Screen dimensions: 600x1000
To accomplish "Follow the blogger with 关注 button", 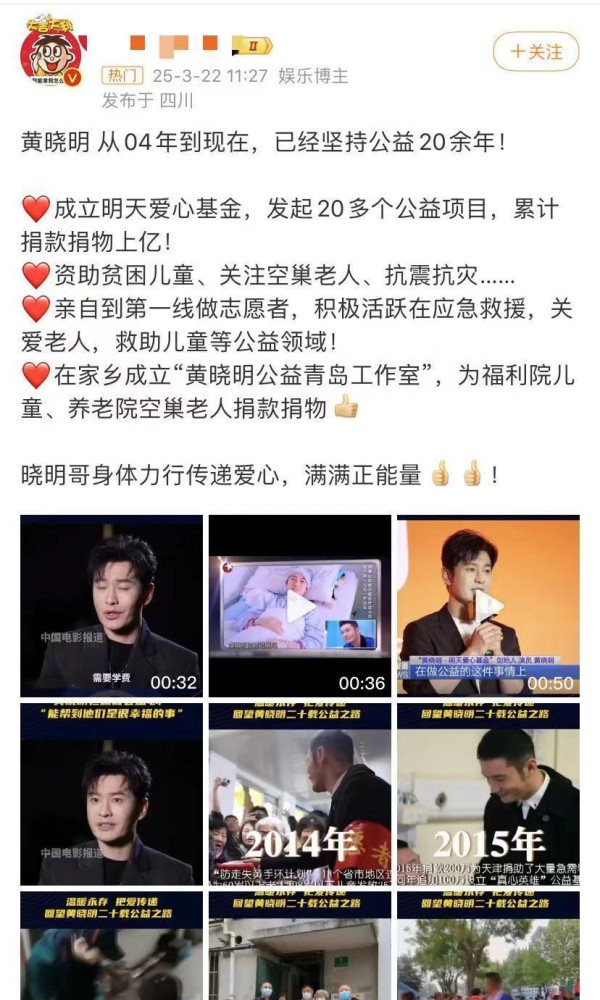I will click(536, 52).
